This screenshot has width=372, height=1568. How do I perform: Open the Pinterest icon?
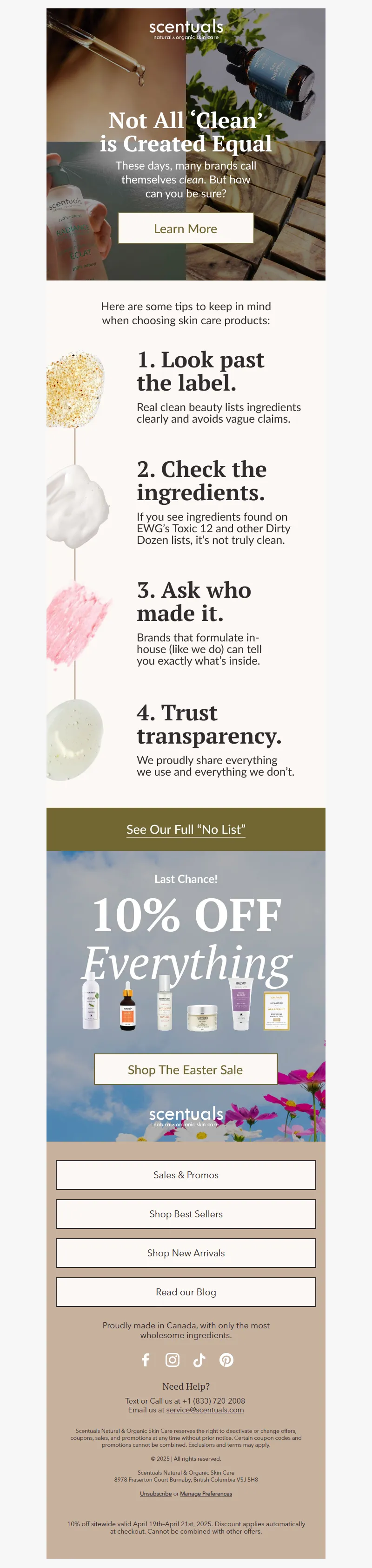coord(226,1360)
